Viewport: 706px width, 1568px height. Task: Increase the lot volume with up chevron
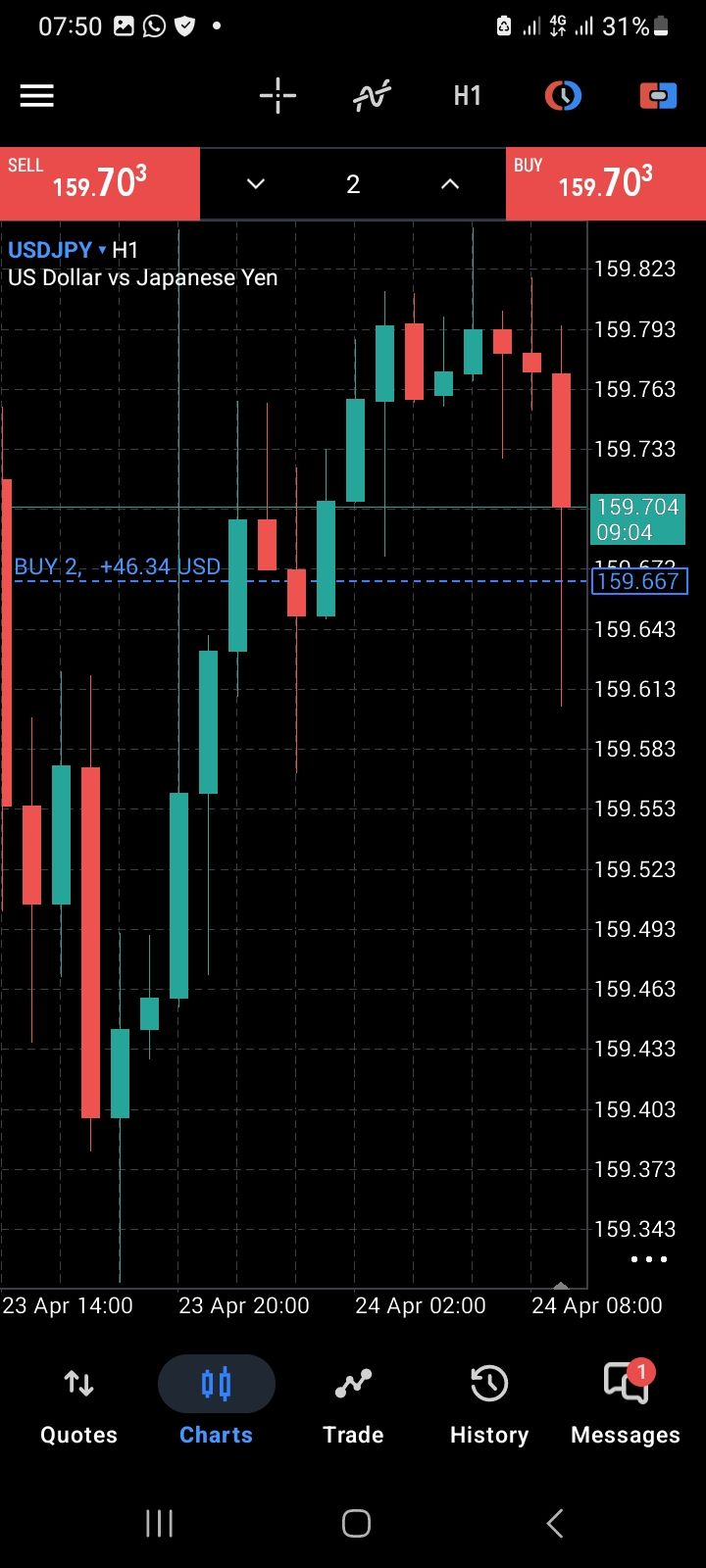pos(450,184)
